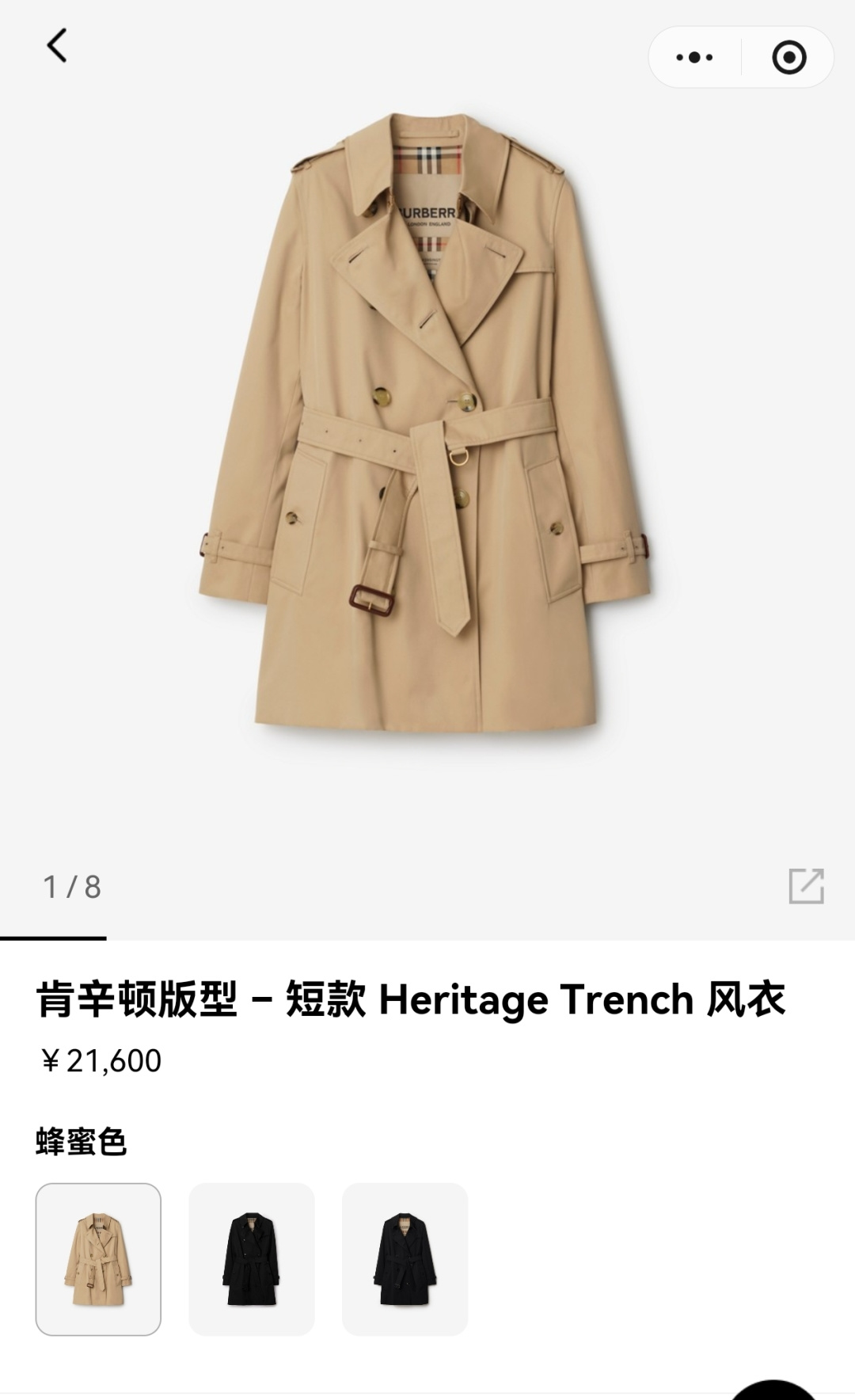Select the honey beige color swatch
Viewport: 855px width, 1400px height.
[x=98, y=1259]
